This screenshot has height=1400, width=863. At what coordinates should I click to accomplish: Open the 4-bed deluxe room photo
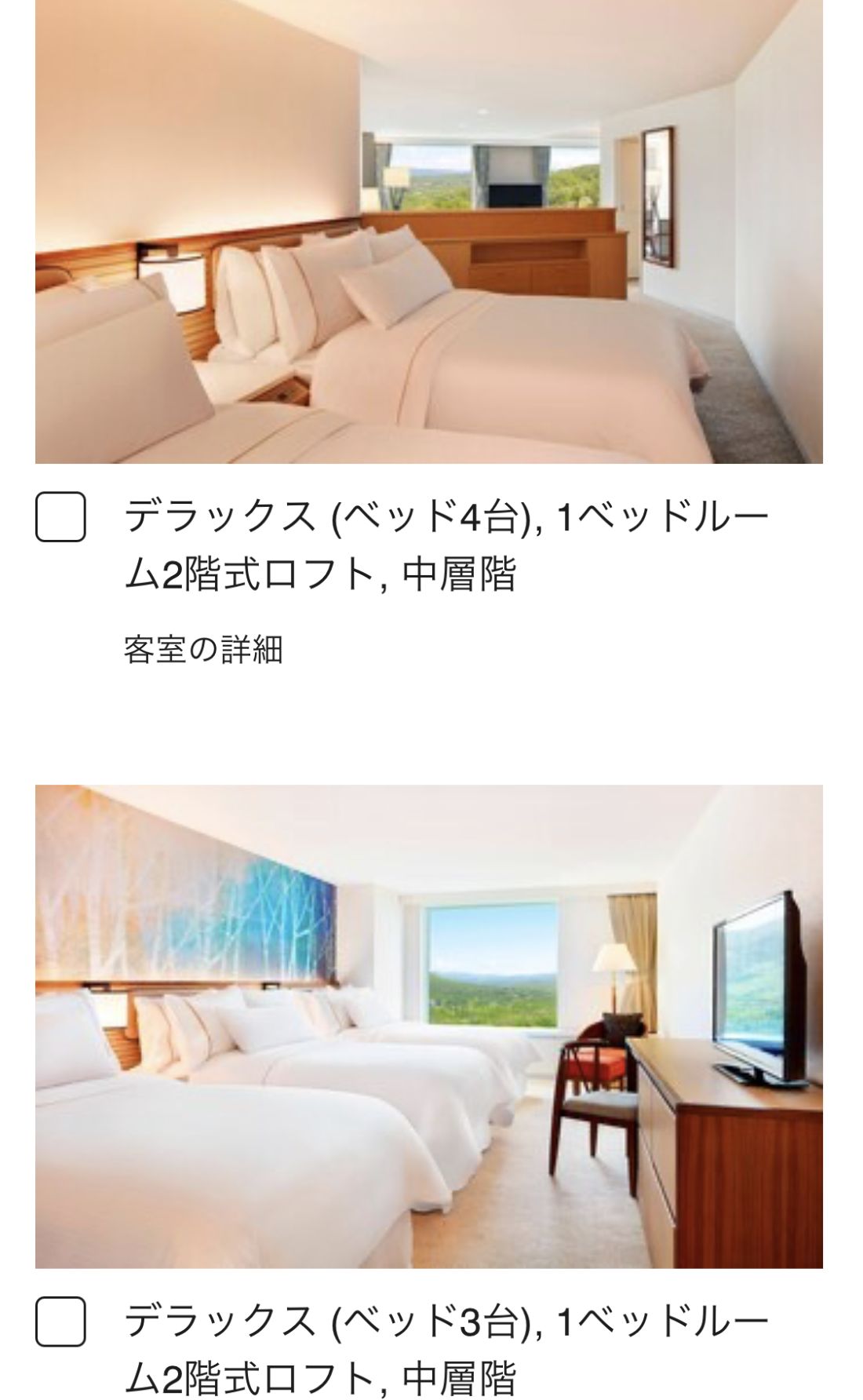coord(429,232)
